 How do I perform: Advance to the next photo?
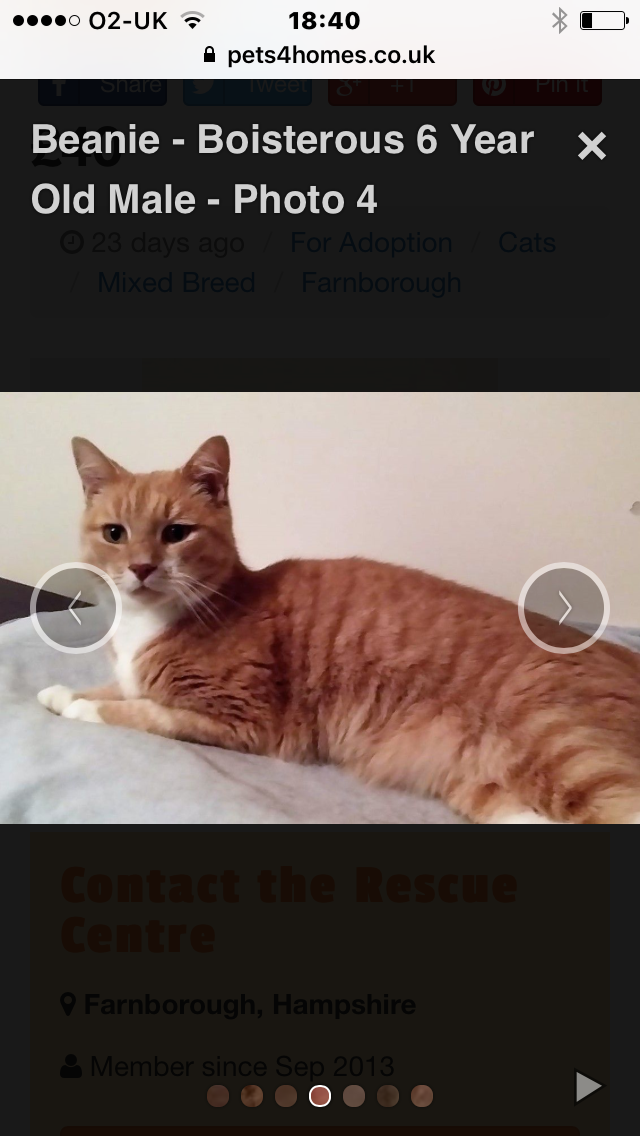coord(564,607)
